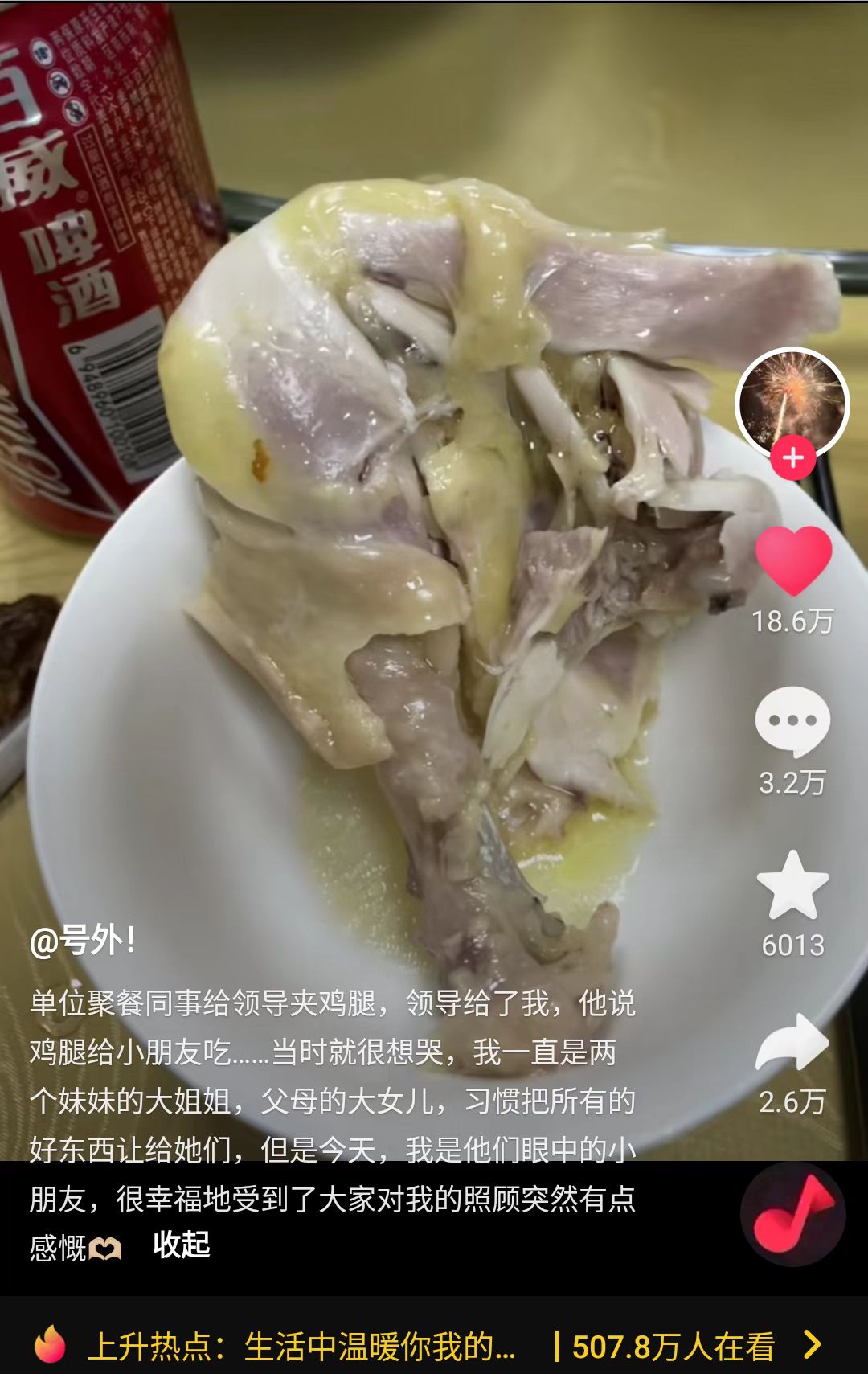868x1374 pixels.
Task: Favorite this video with the star
Action: (792, 885)
